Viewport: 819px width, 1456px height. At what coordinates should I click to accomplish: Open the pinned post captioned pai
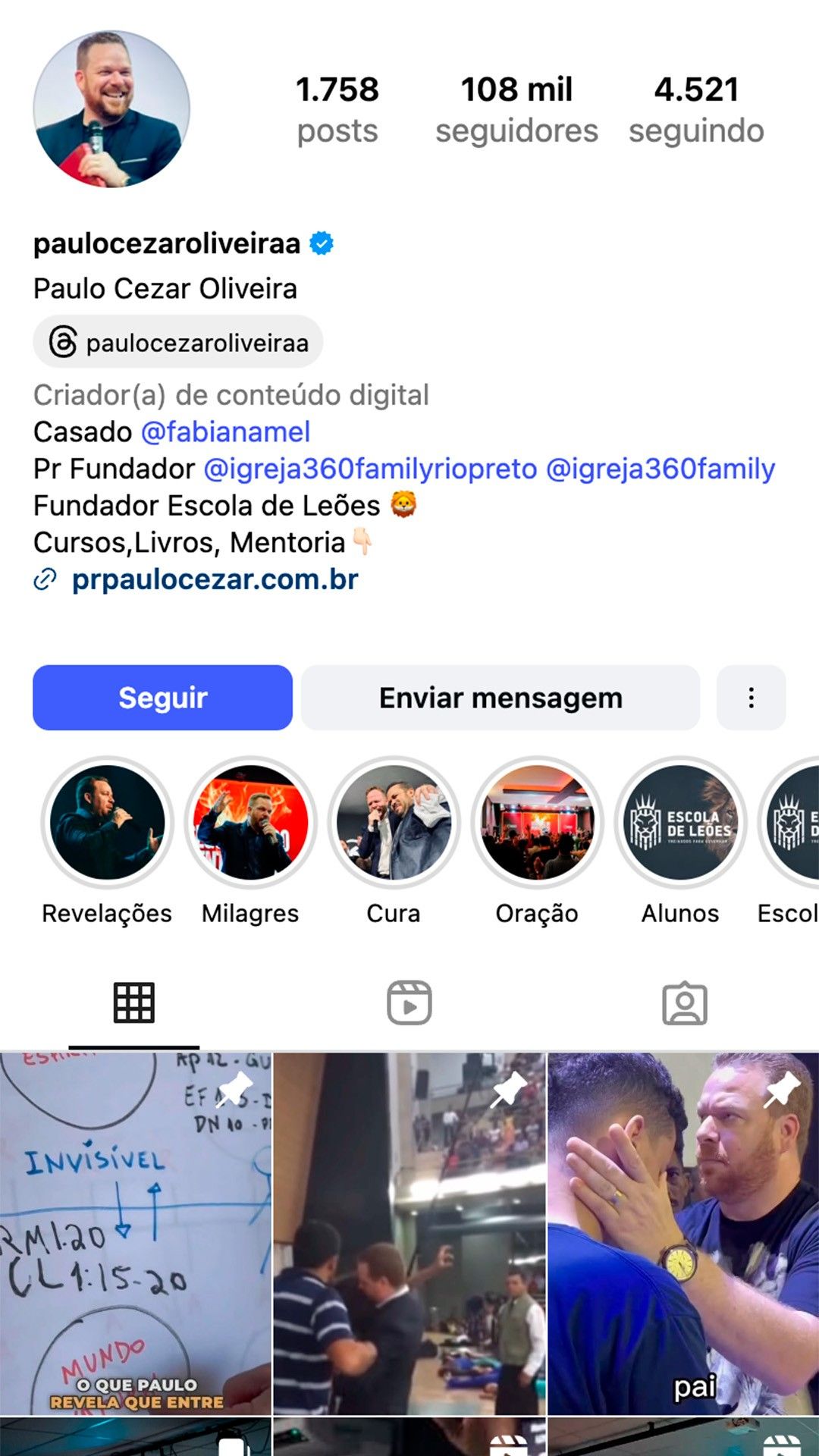[682, 1232]
